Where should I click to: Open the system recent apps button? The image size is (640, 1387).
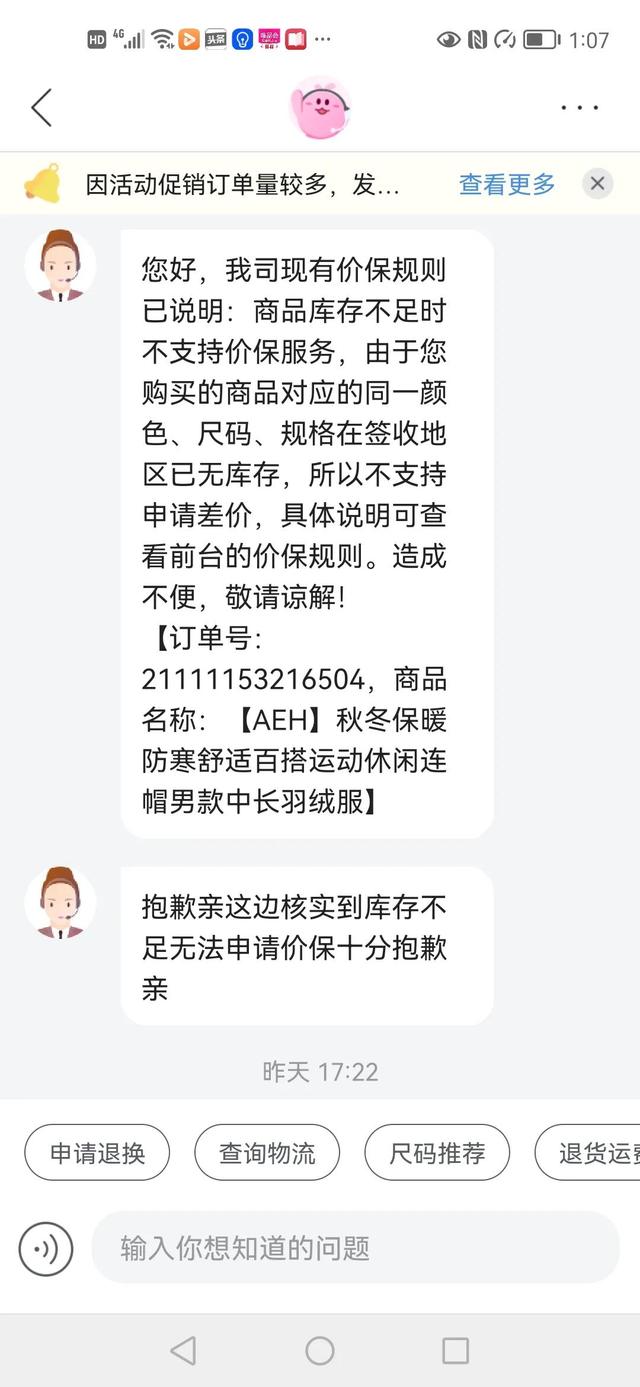[x=455, y=1351]
